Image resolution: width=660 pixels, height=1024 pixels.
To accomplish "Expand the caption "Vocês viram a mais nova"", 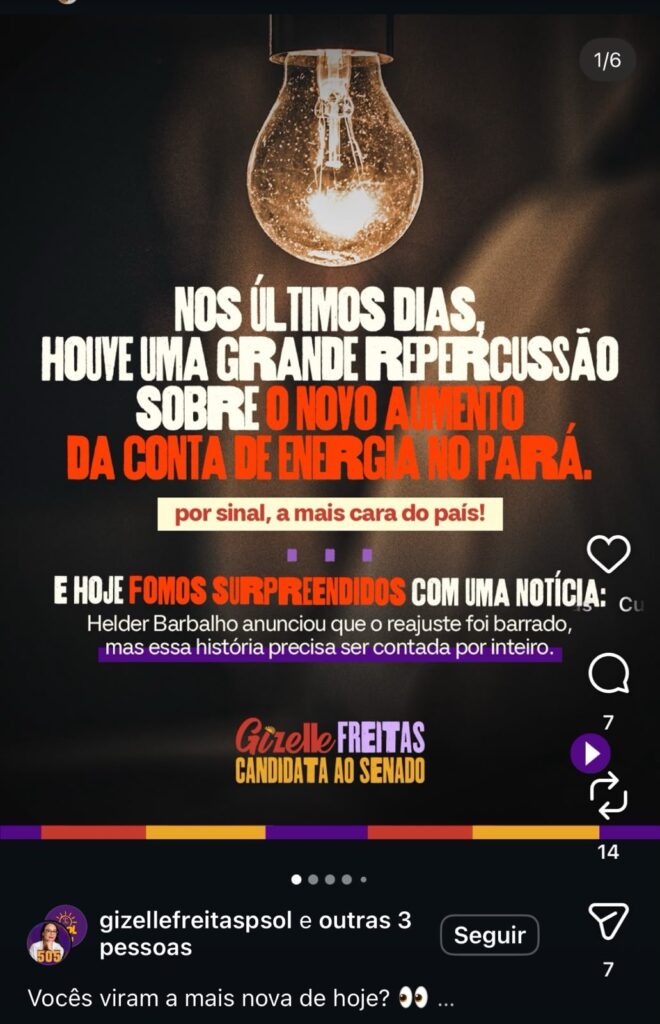I will [446, 999].
